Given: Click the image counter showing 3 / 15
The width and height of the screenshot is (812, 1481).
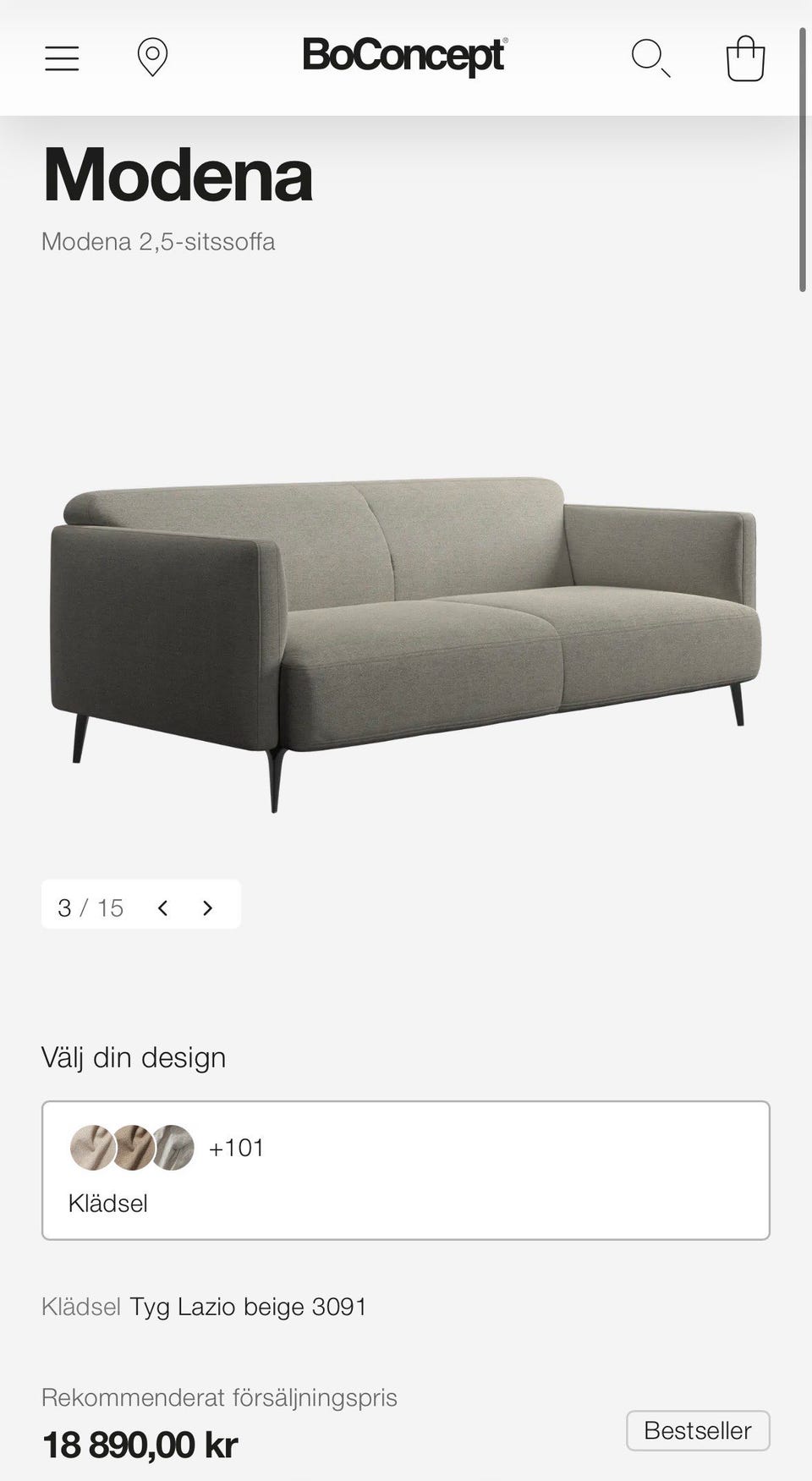Looking at the screenshot, I should click(x=90, y=907).
